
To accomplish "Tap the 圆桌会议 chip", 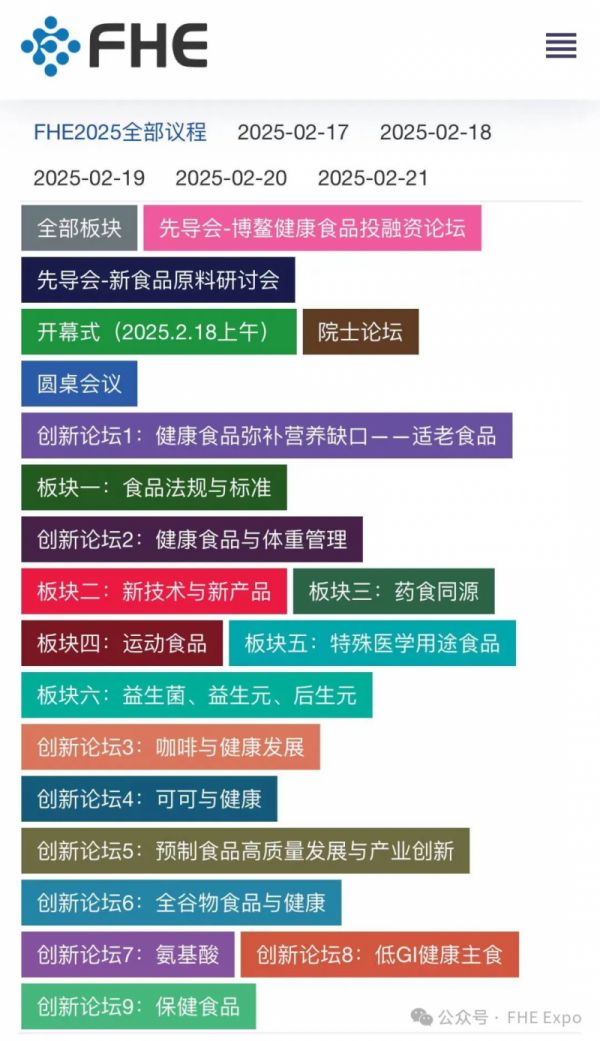I will coord(79,384).
